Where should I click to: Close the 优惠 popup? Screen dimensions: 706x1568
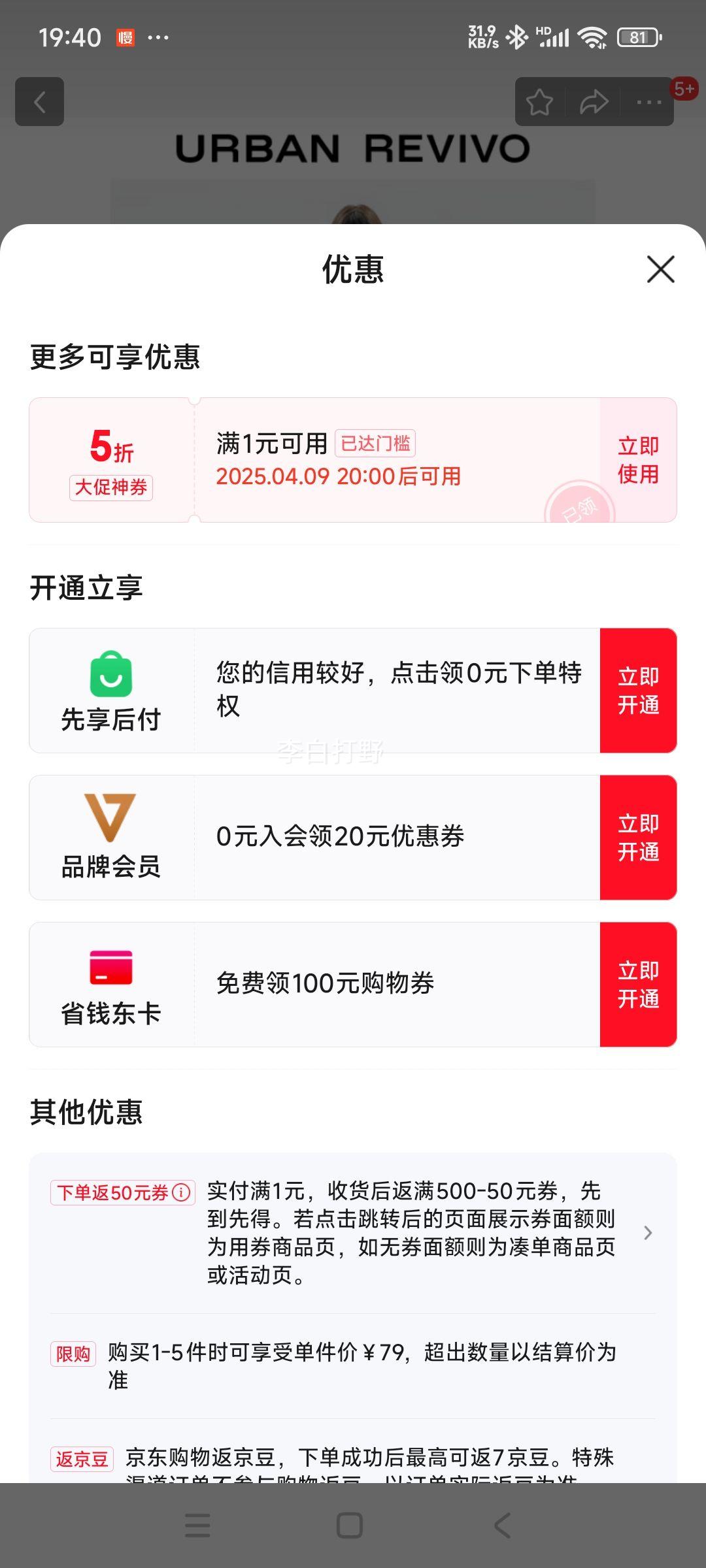[x=660, y=269]
